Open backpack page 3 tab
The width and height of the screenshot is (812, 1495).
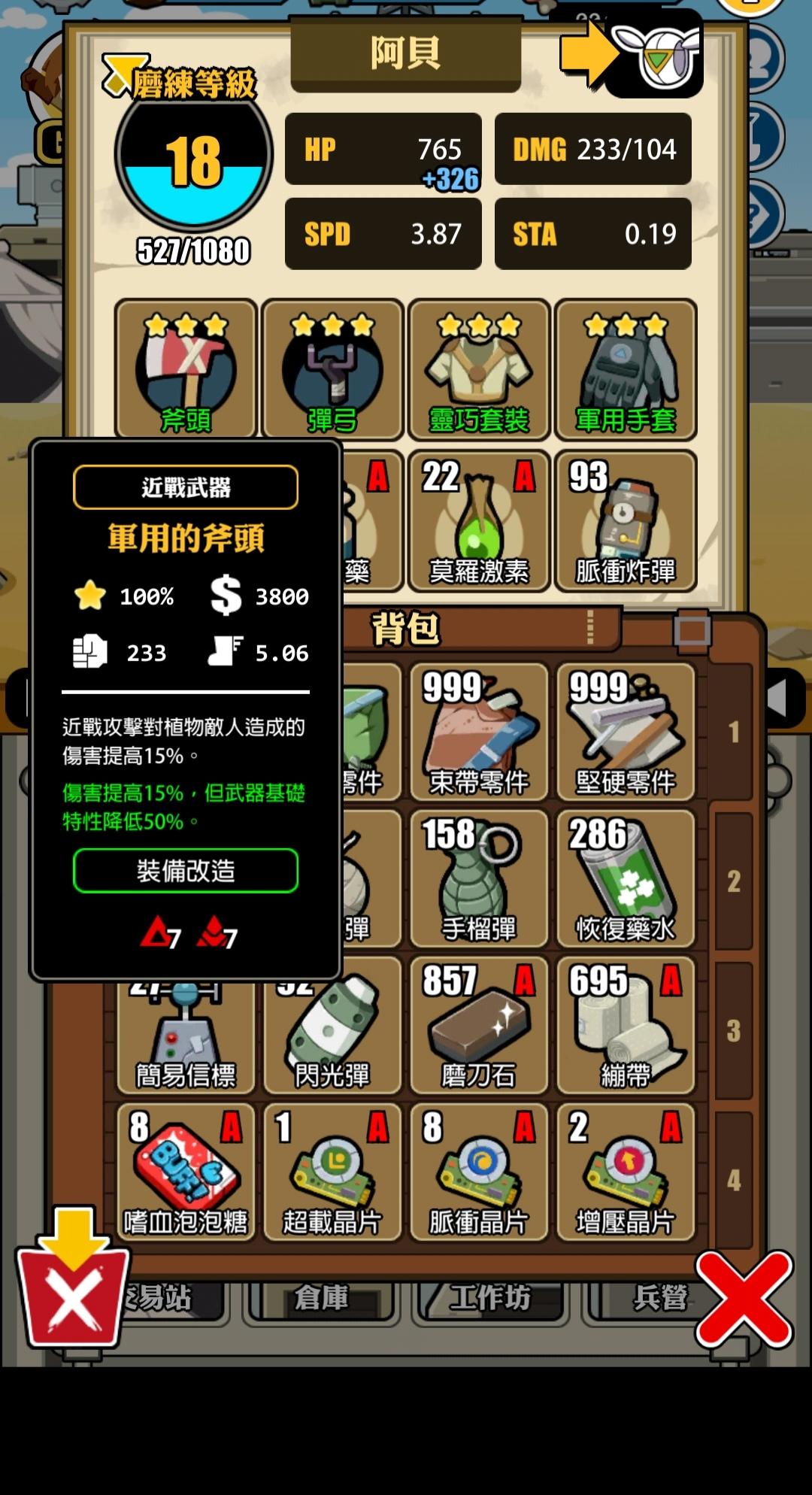point(734,1030)
